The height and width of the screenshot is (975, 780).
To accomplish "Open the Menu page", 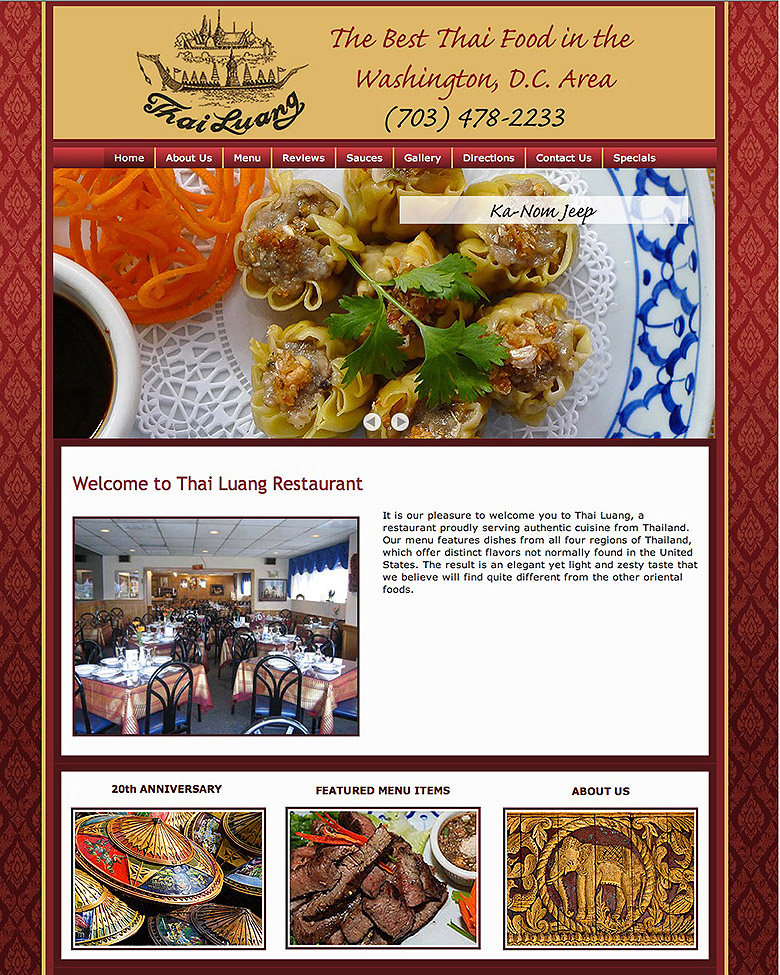I will (247, 158).
